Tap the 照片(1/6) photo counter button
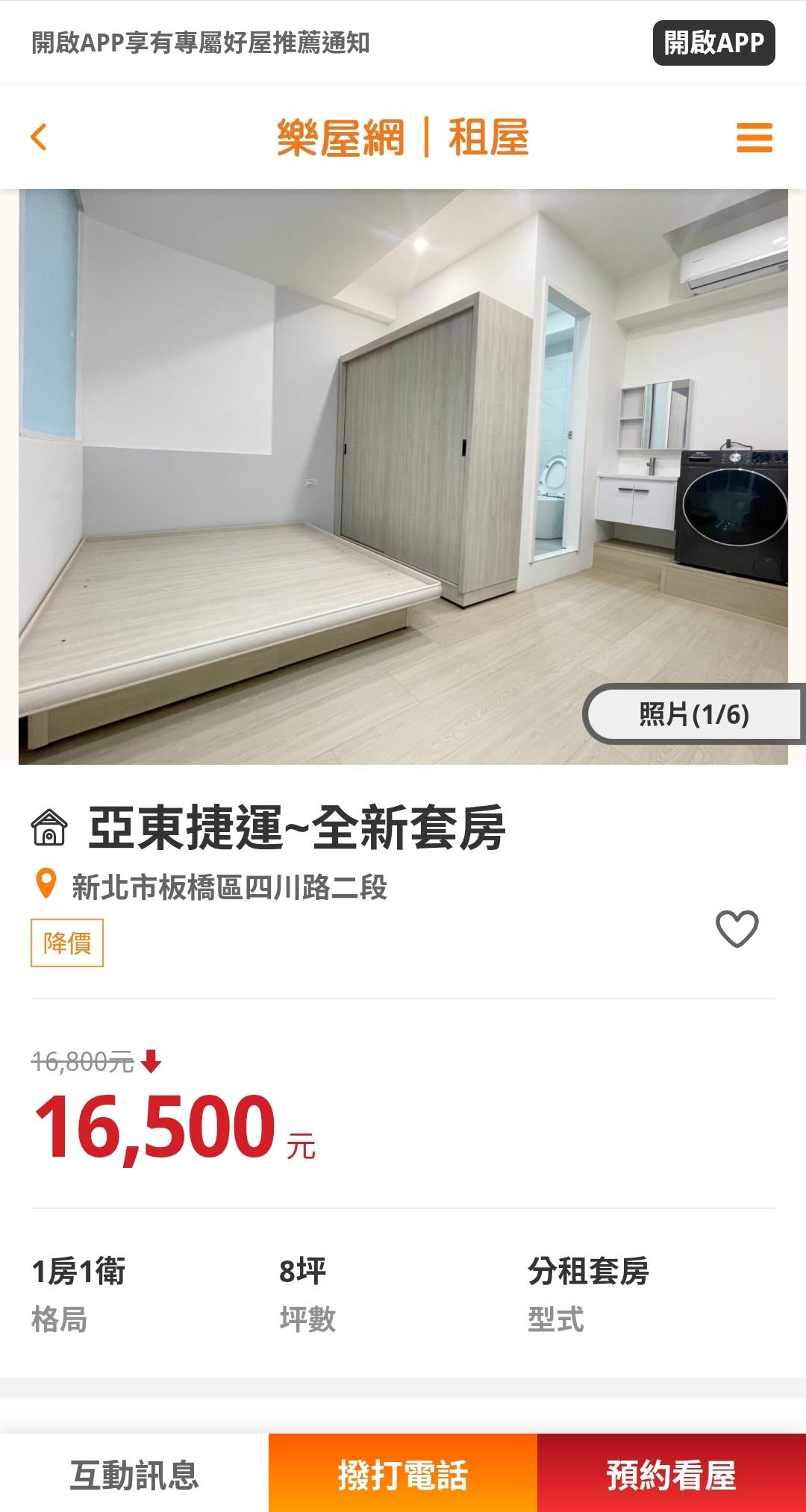806x1512 pixels. pyautogui.click(x=693, y=714)
